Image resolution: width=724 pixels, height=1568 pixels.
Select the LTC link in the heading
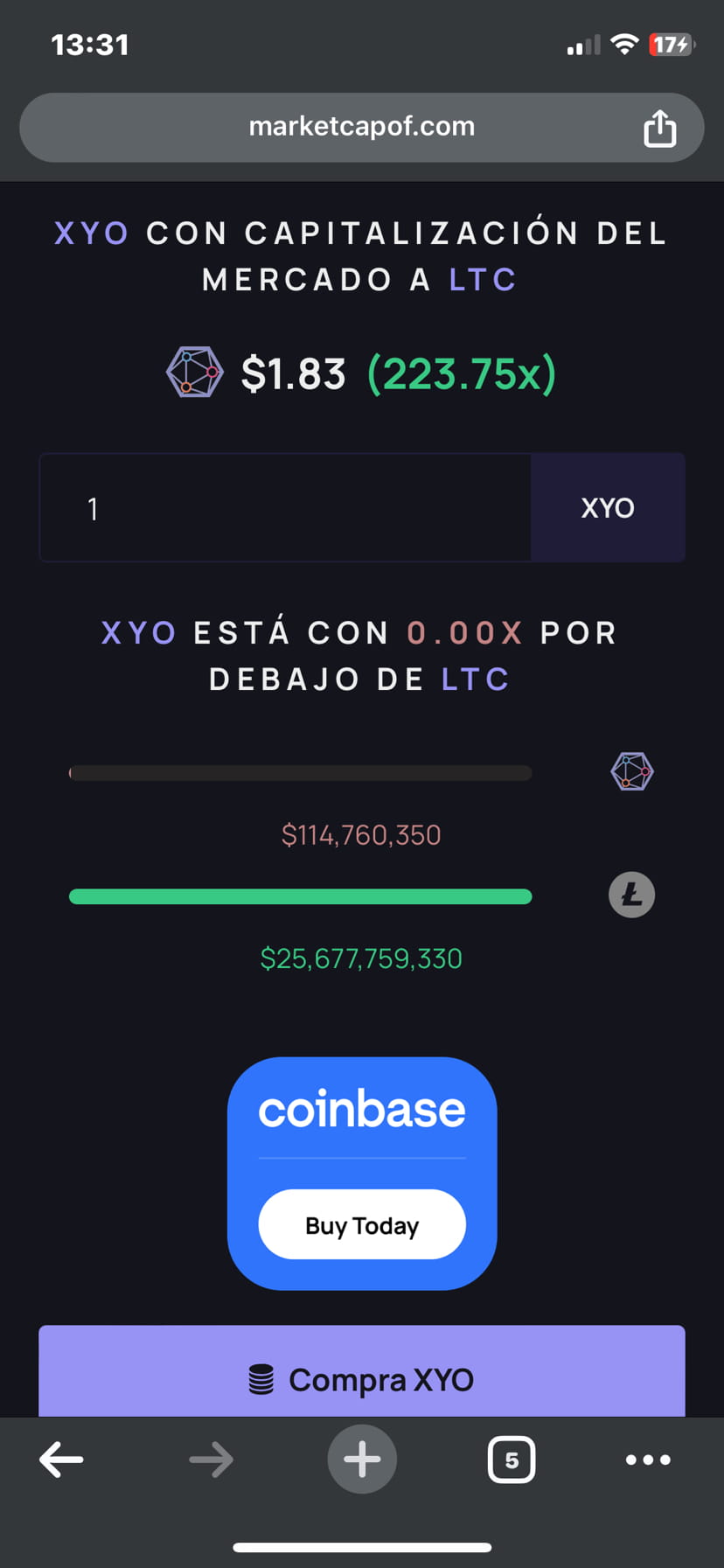tap(481, 279)
